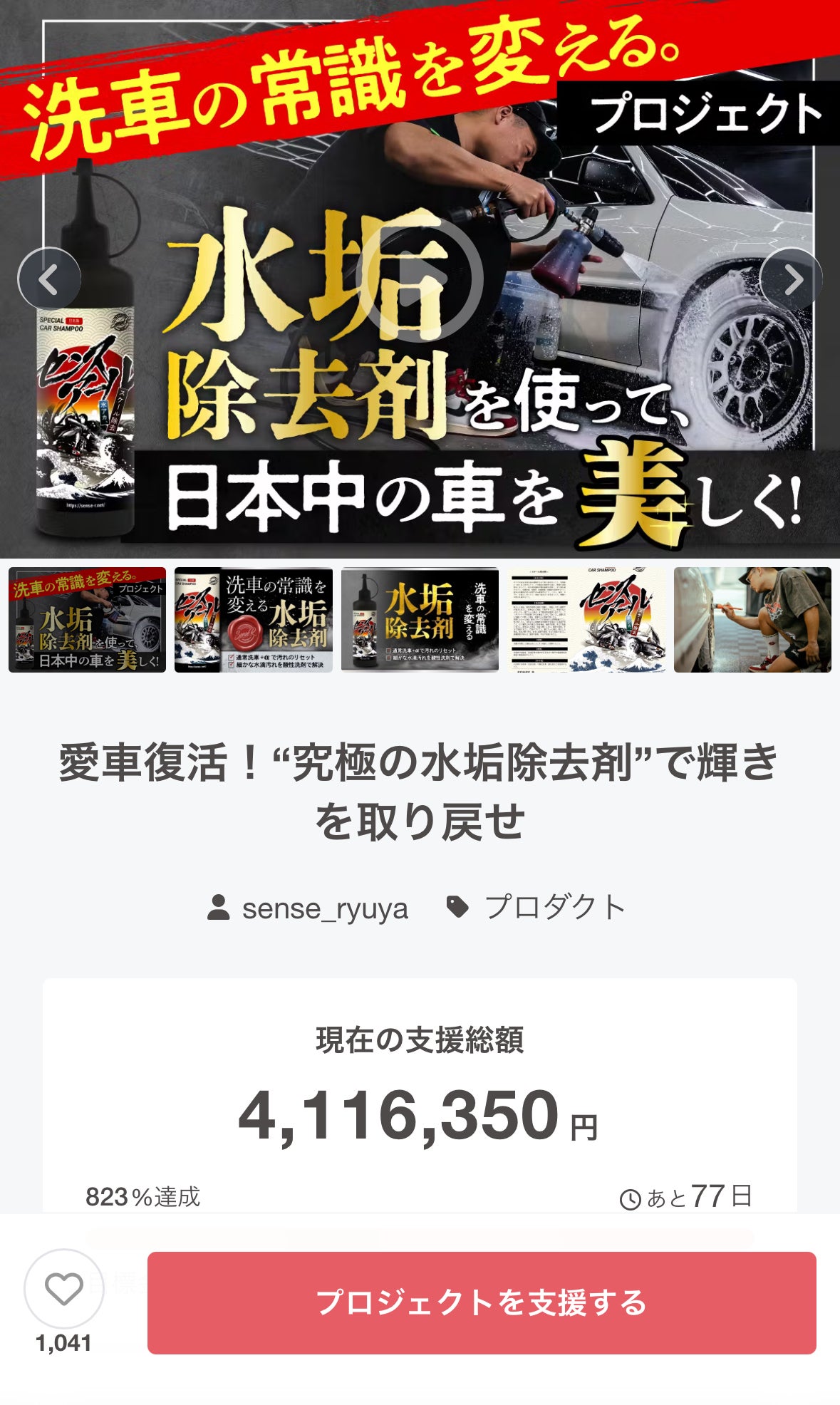Select the fifth thumbnail of man painting car
The height and width of the screenshot is (1405, 840).
point(752,619)
